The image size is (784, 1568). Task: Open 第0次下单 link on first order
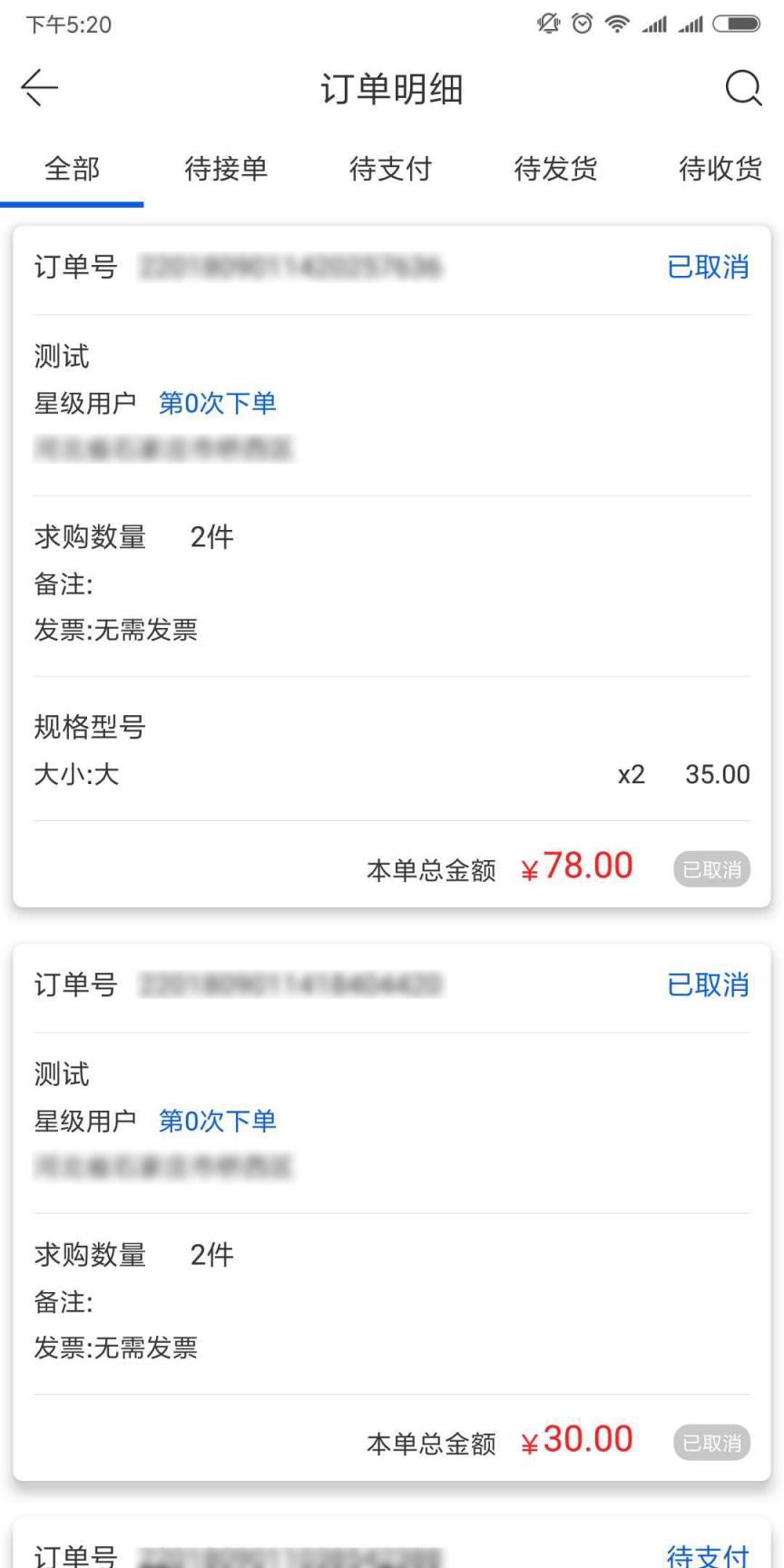point(217,403)
